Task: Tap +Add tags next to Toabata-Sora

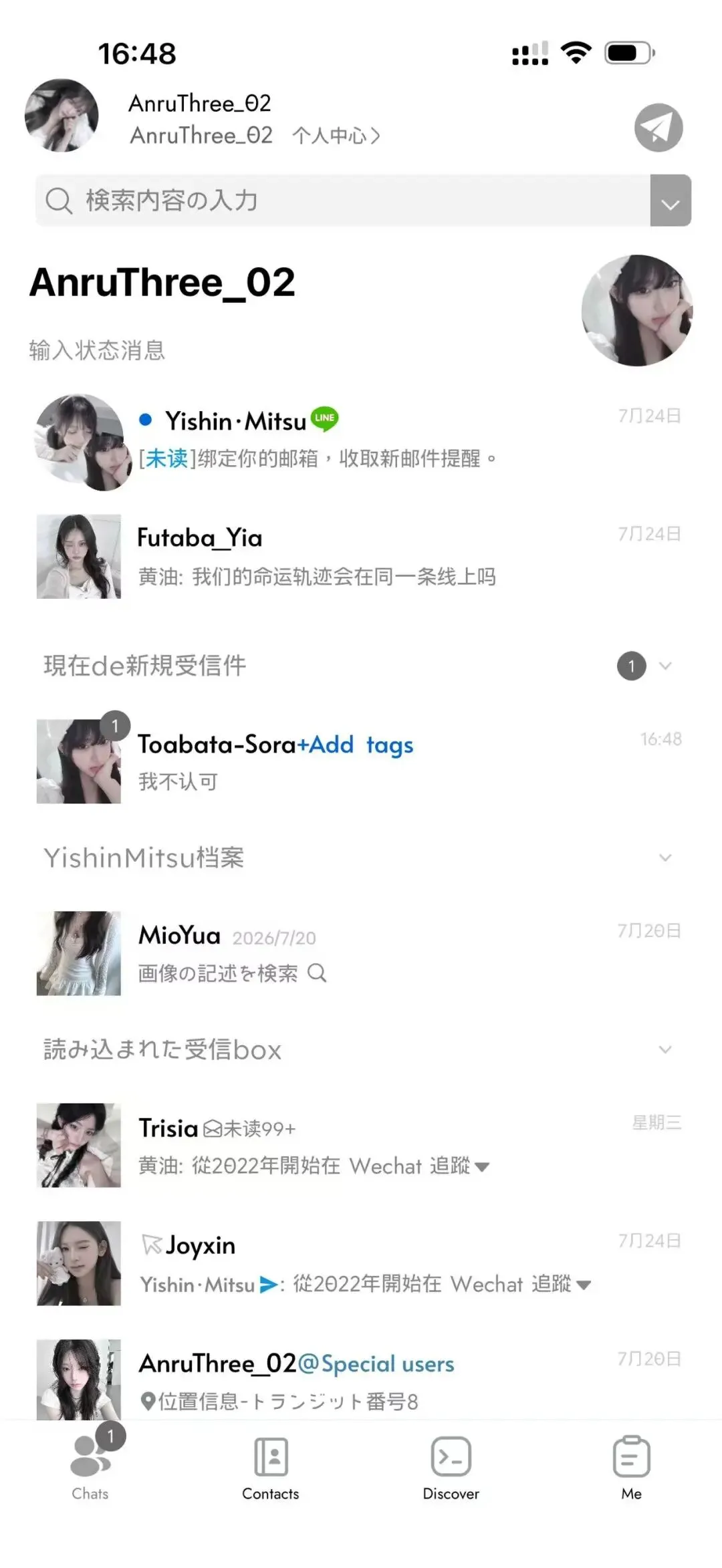Action: (x=355, y=745)
